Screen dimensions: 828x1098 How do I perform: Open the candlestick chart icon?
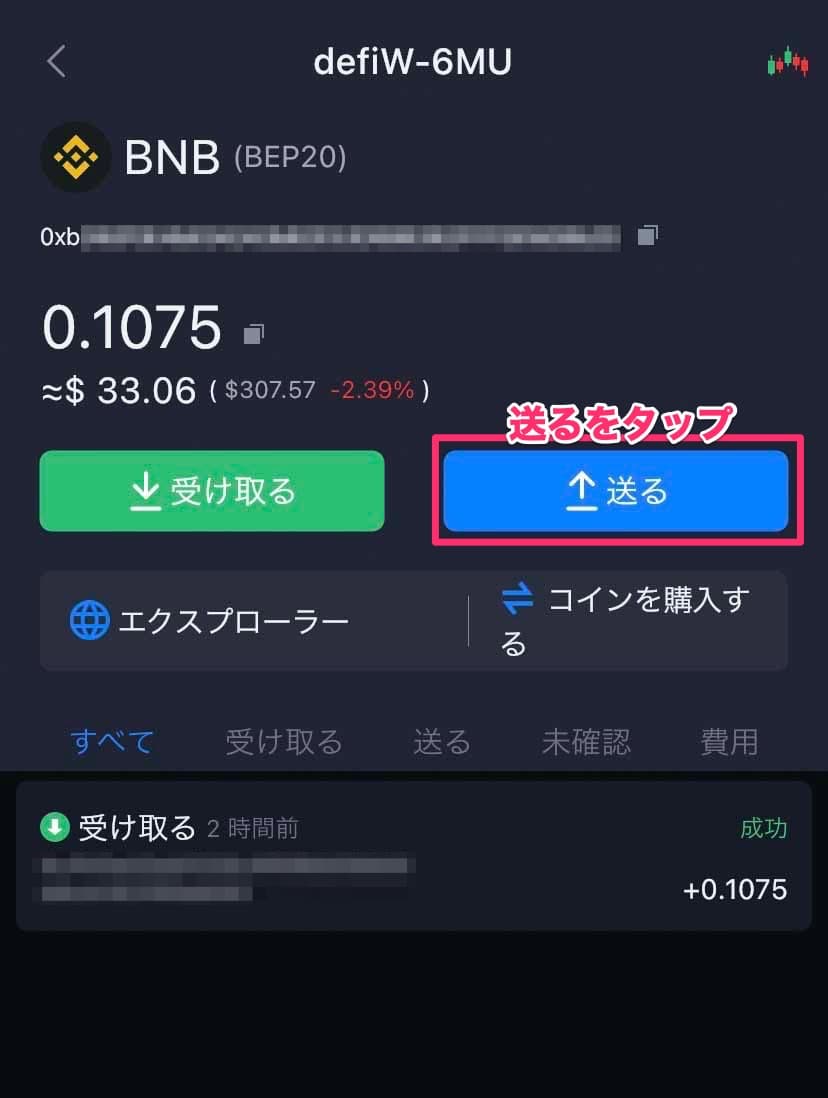(x=786, y=62)
